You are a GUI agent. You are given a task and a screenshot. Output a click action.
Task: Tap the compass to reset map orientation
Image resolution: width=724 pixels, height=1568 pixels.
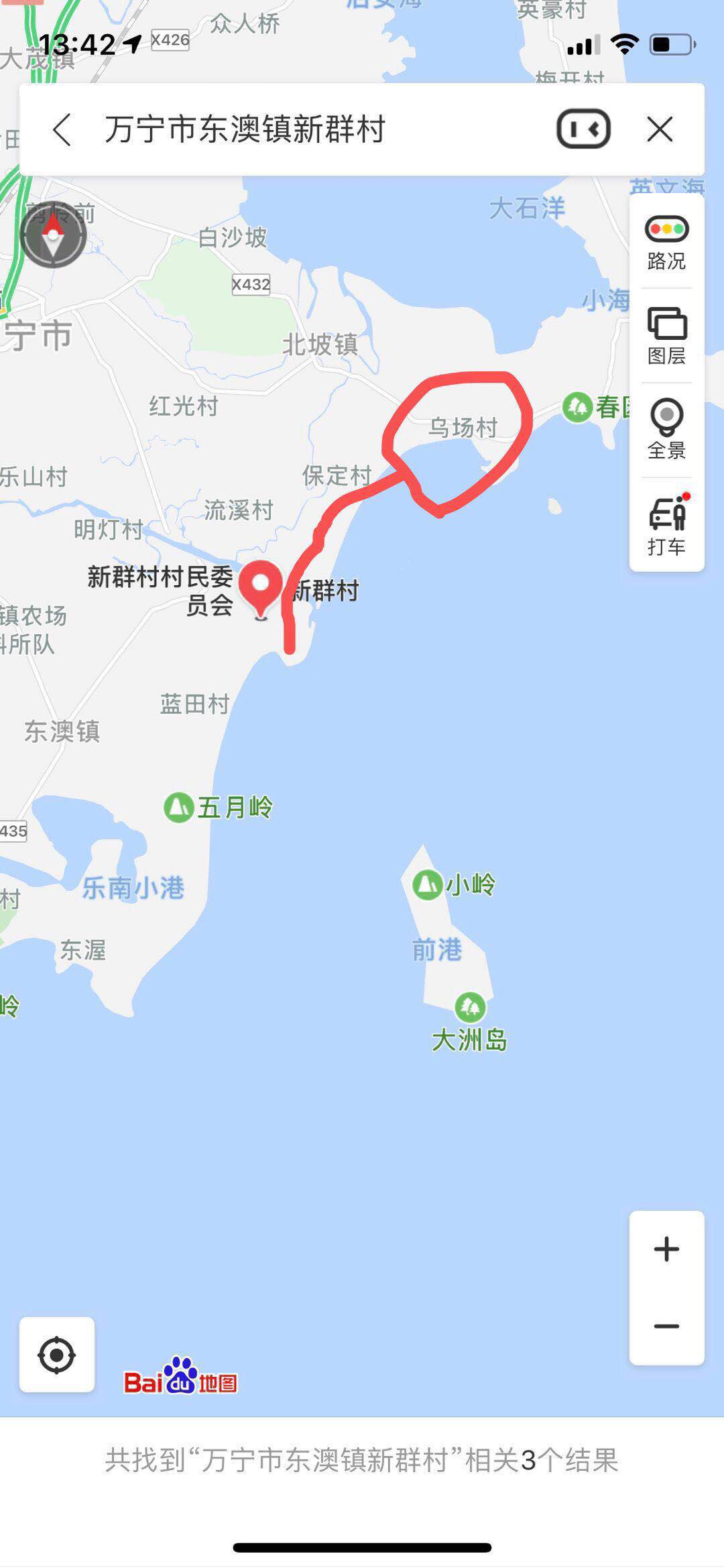pyautogui.click(x=53, y=235)
